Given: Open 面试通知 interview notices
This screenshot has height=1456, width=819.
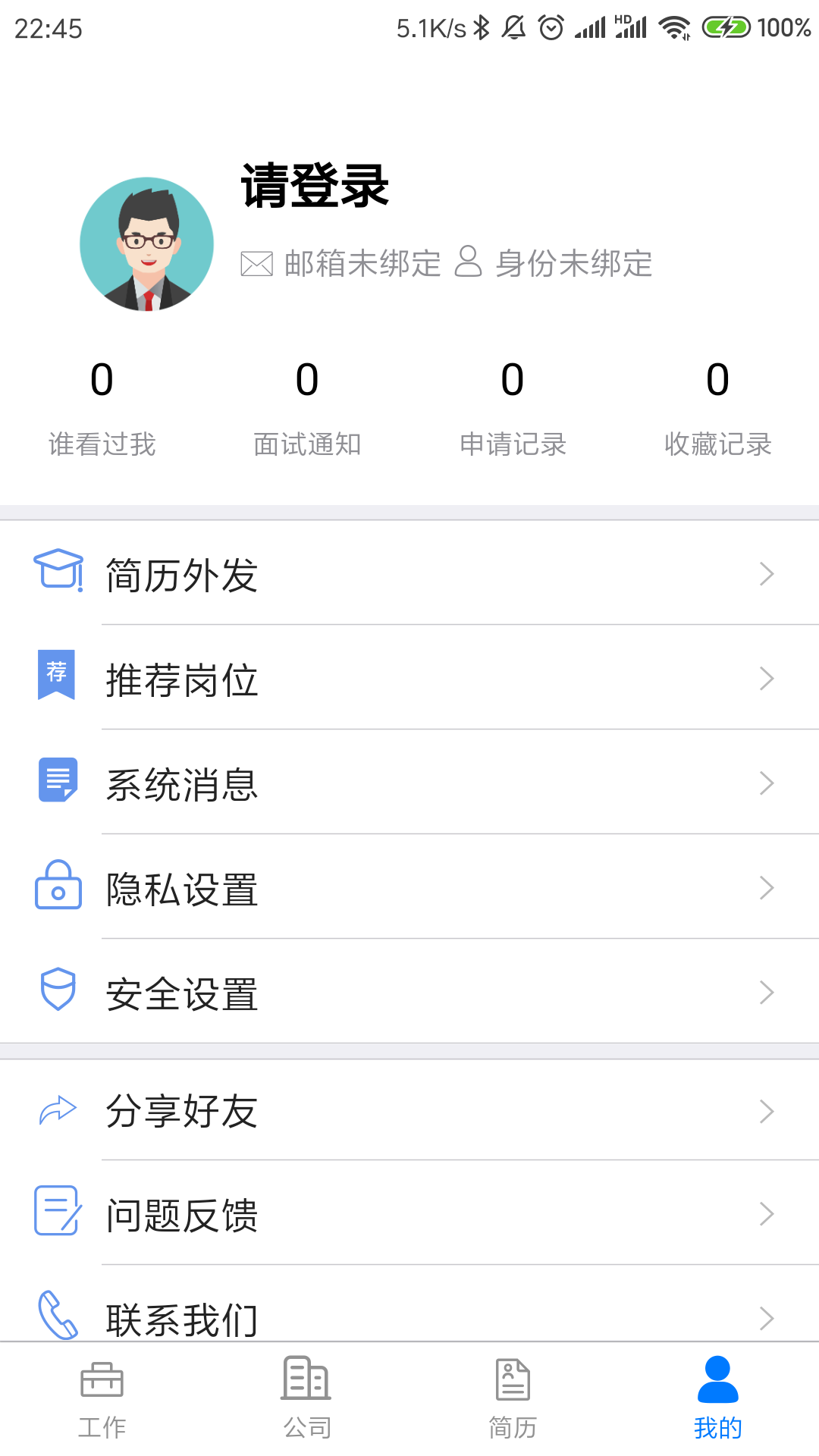Looking at the screenshot, I should tap(307, 407).
